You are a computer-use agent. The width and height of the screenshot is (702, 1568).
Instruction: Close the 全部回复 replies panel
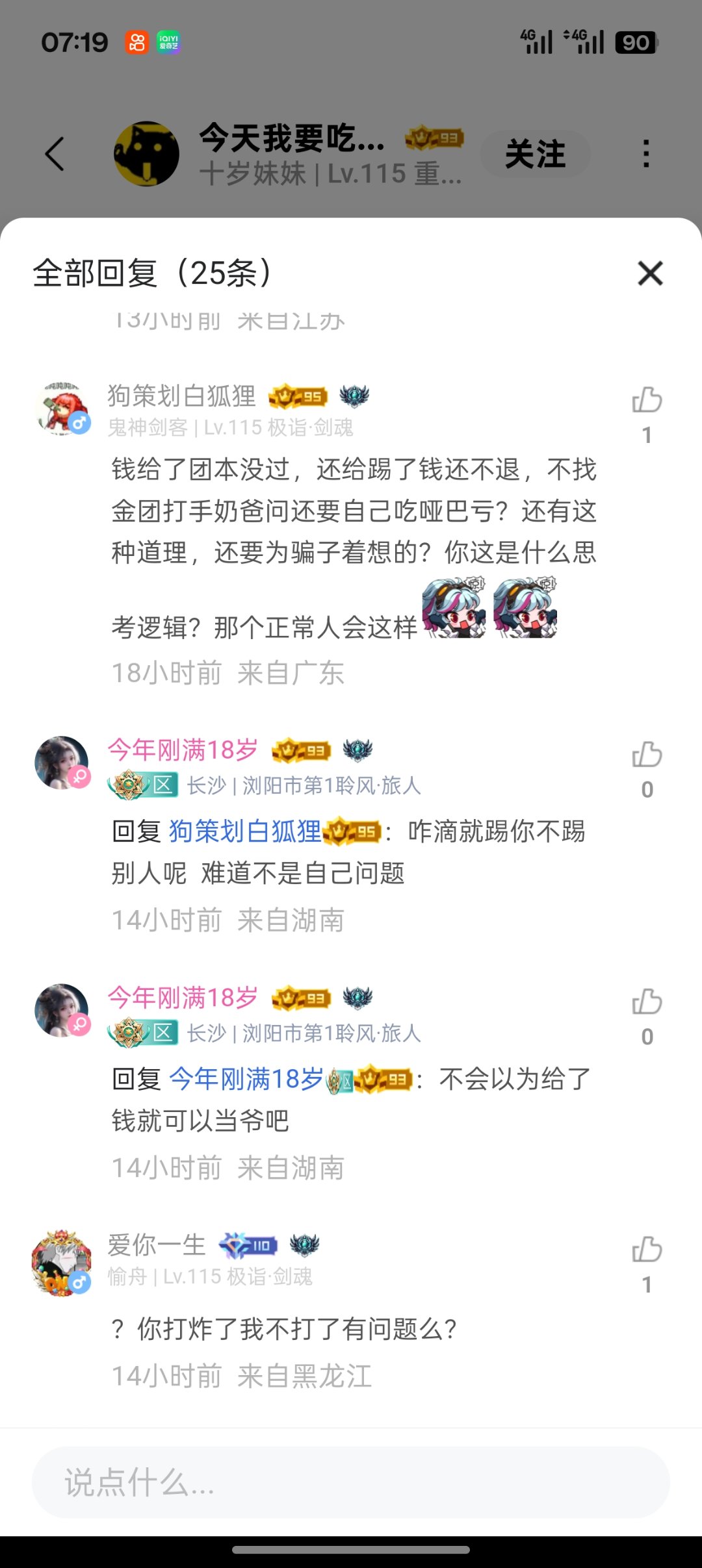click(x=650, y=273)
